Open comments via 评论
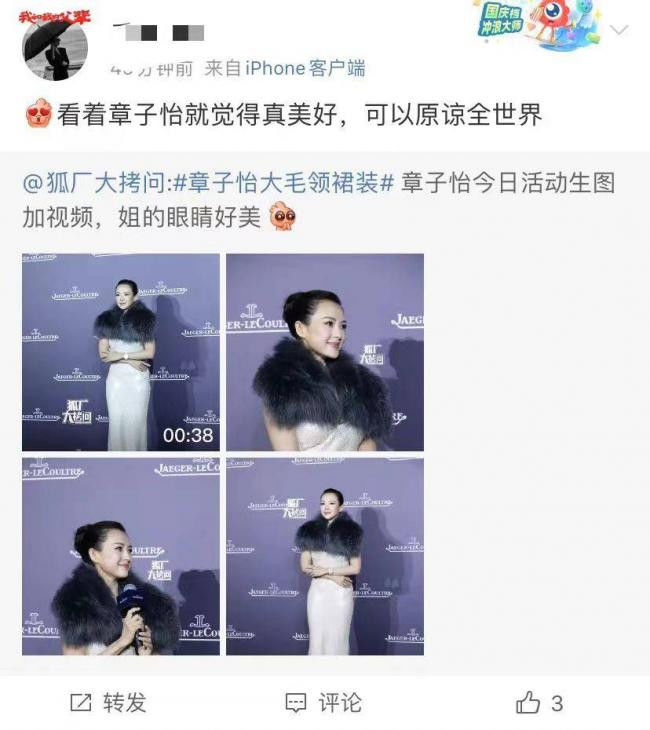 [323, 703]
